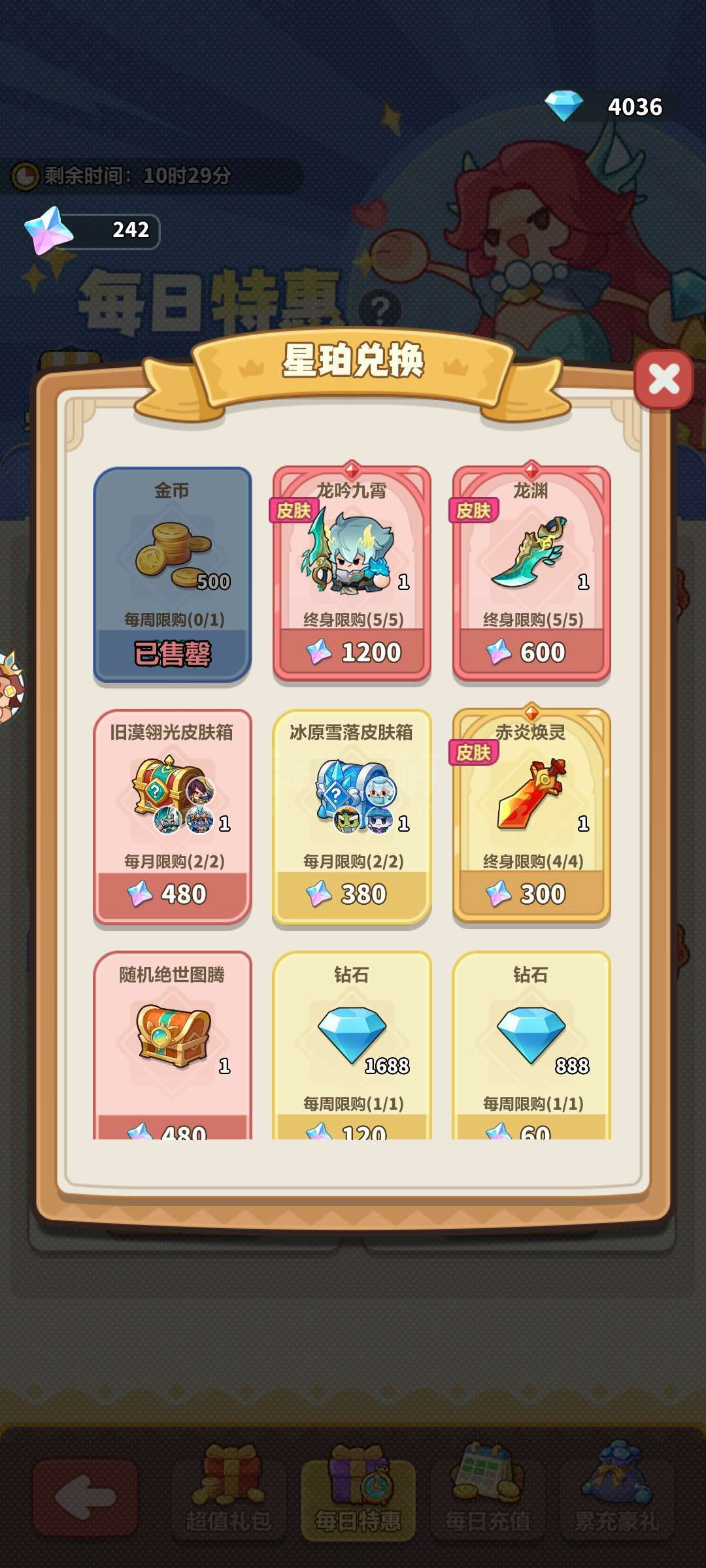
Task: Select the 888 钻石 exchange card
Action: point(531,1045)
